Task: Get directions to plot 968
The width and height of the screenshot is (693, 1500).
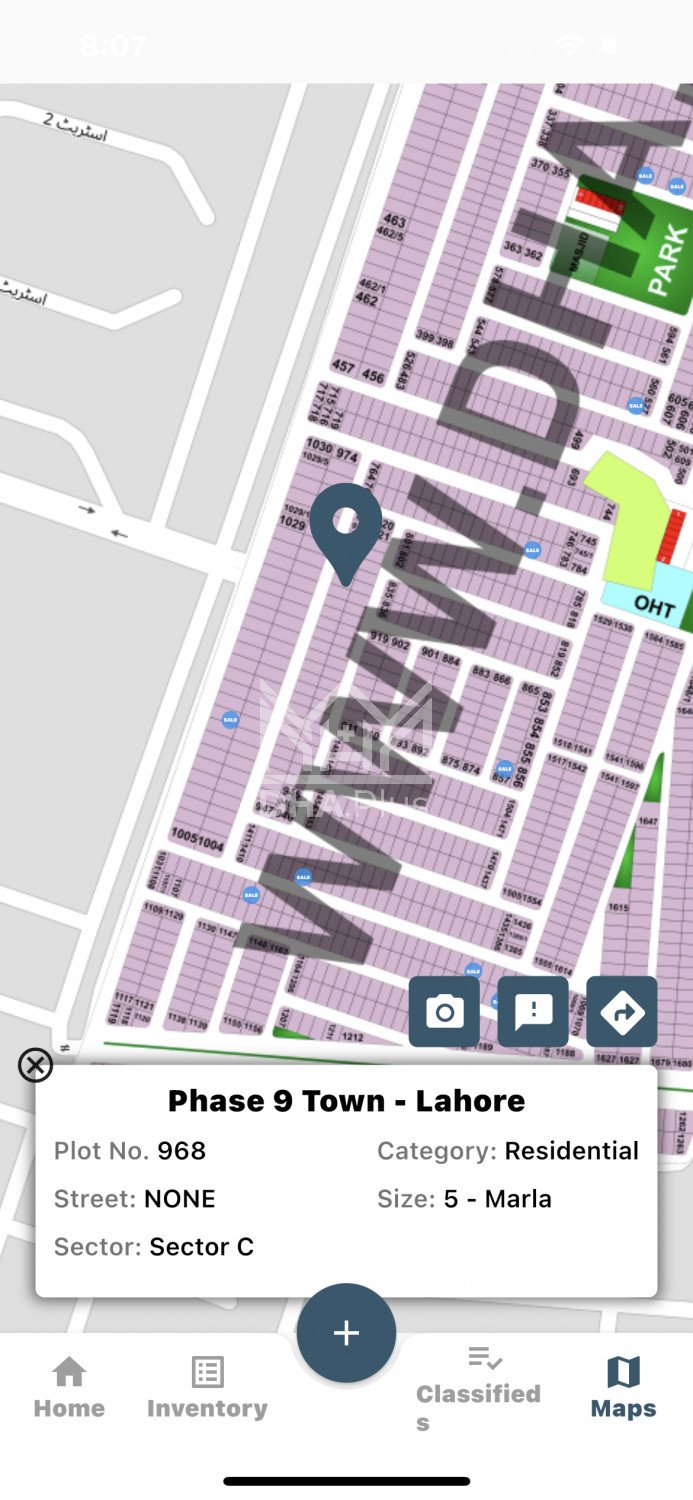Action: pos(622,1012)
